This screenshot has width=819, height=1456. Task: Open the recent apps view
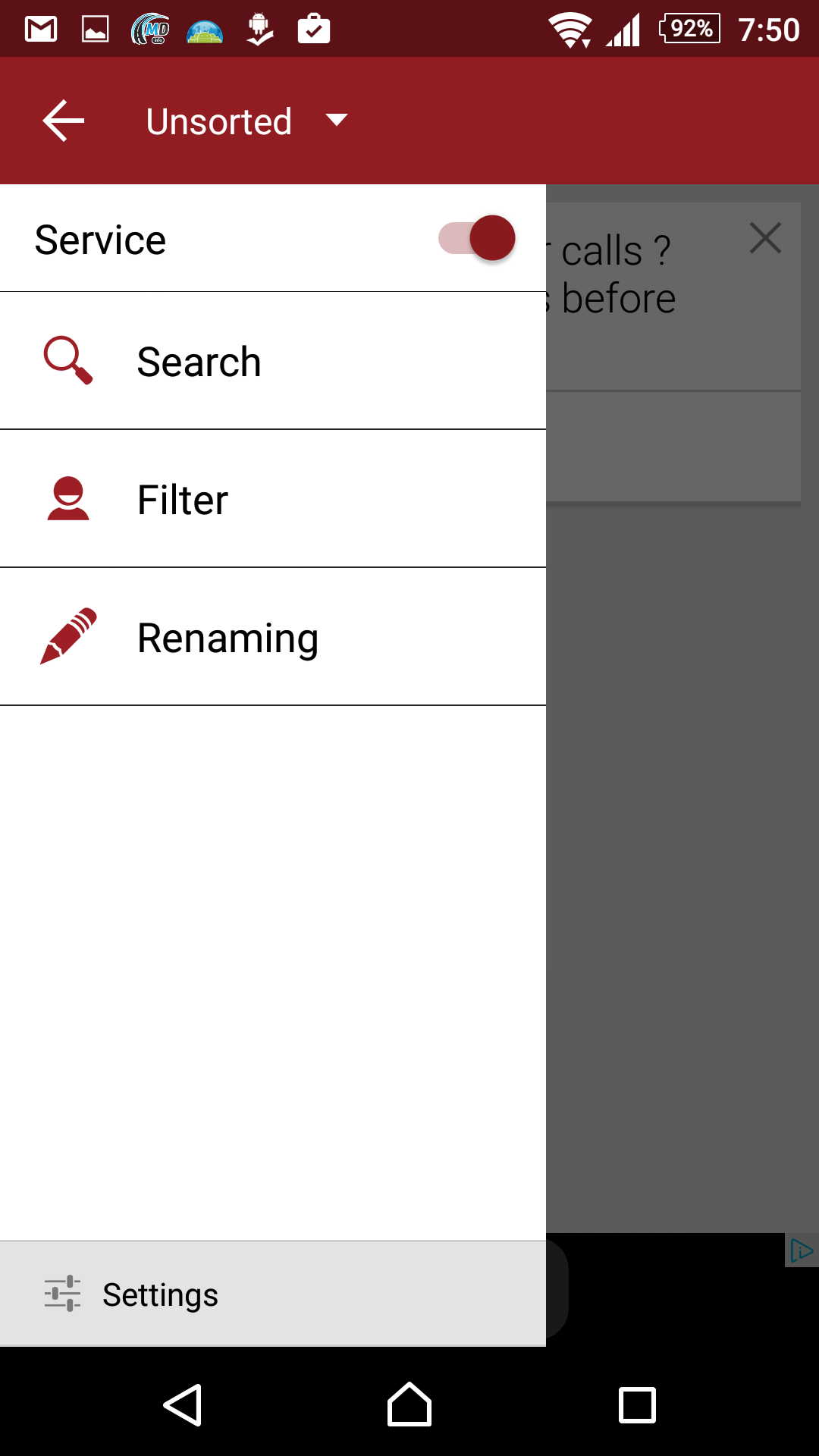click(637, 1405)
